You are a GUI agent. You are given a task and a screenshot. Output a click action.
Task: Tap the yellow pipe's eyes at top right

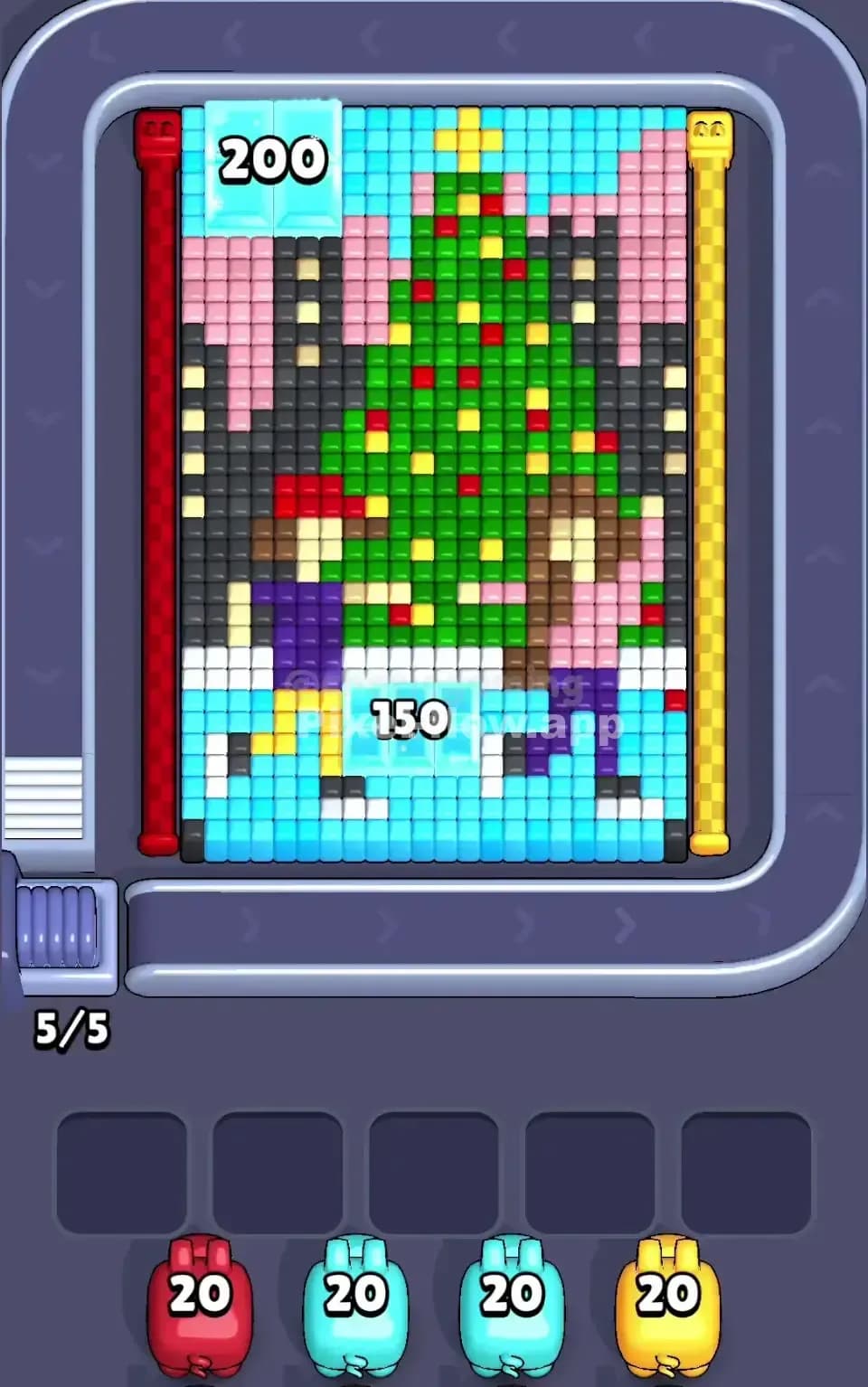point(711,129)
